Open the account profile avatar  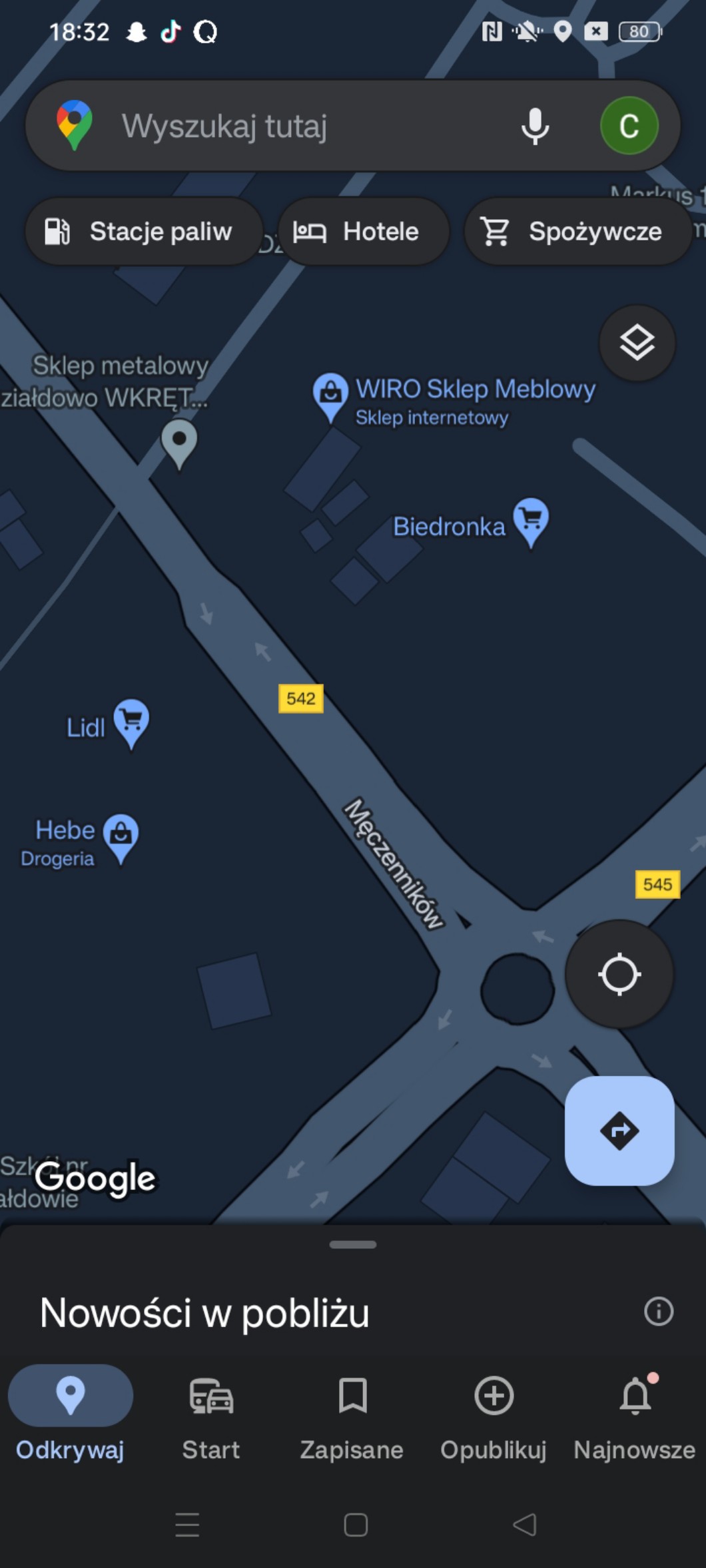[x=629, y=127]
